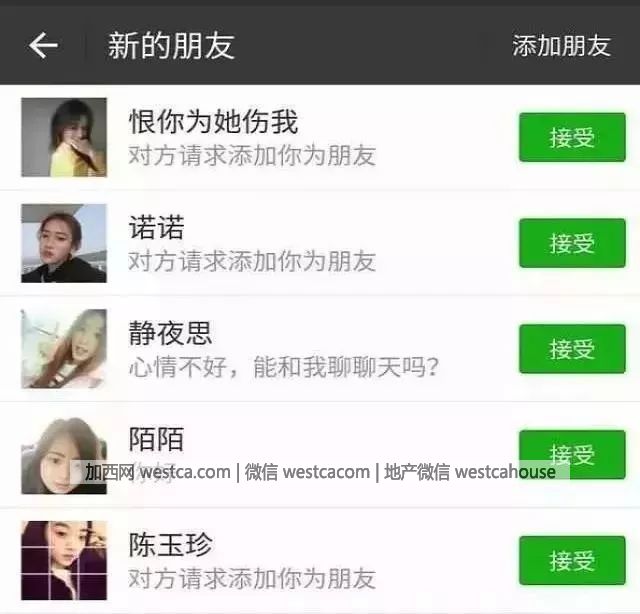The height and width of the screenshot is (614, 640).
Task: Open 恨你为她伤我's request details
Action: click(320, 138)
